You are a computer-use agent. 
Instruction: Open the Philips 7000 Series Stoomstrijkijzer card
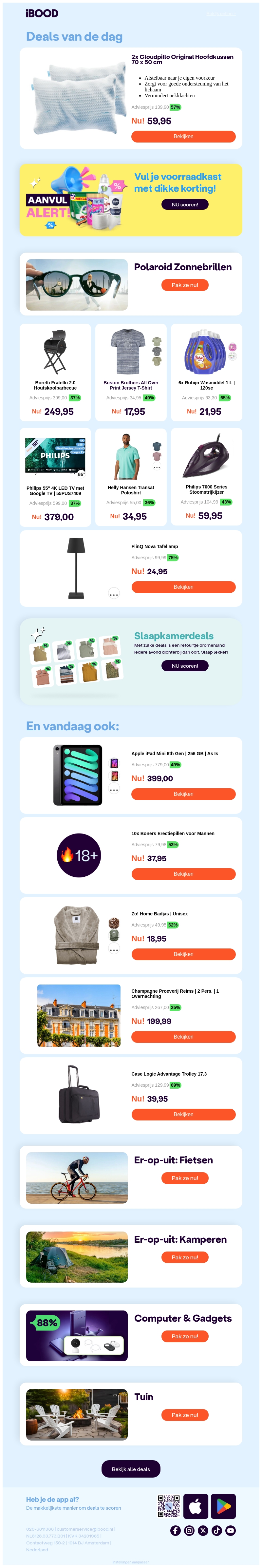tap(206, 477)
